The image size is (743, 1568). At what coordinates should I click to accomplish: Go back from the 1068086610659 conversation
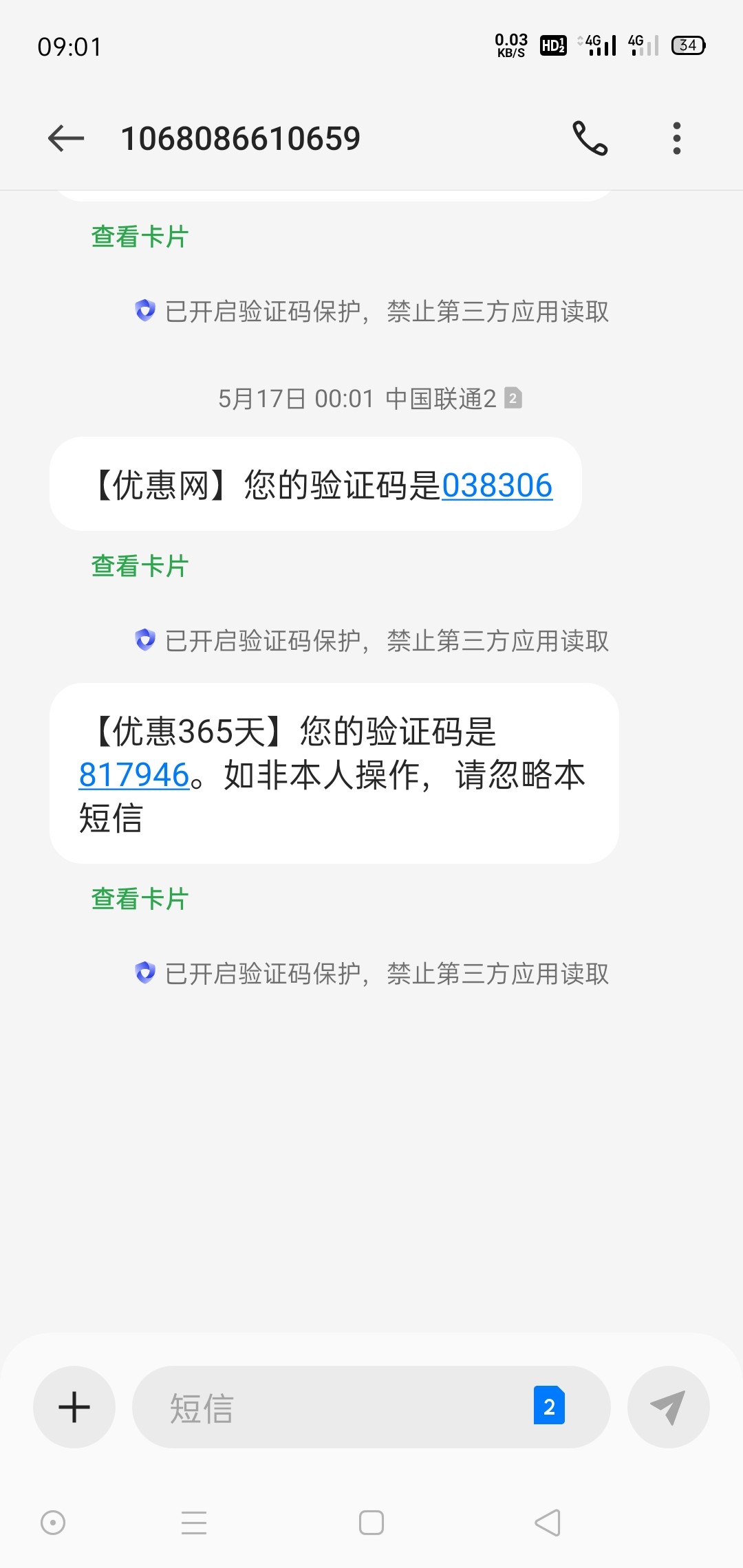(66, 138)
